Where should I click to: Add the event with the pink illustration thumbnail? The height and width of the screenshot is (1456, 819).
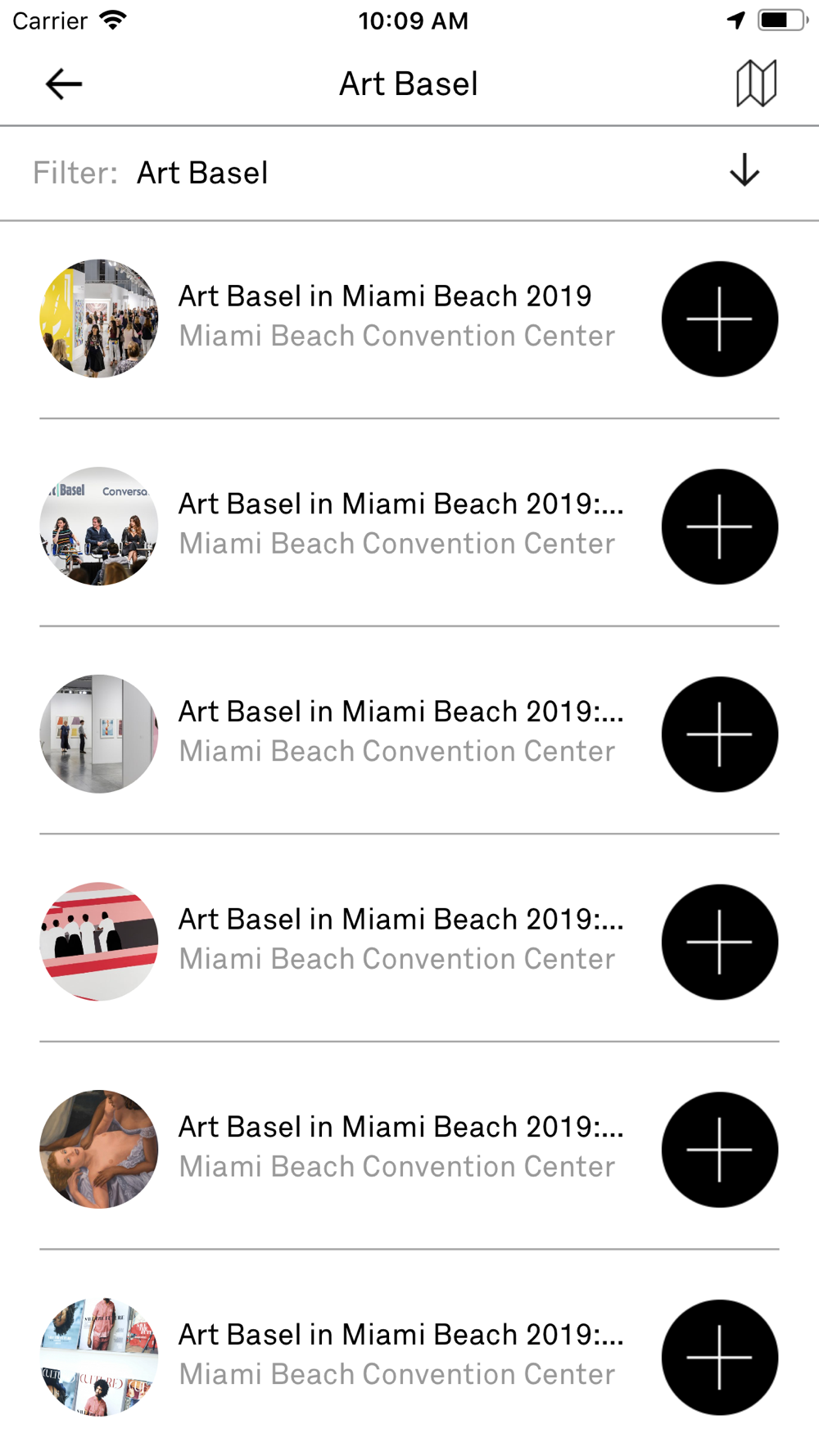(719, 941)
